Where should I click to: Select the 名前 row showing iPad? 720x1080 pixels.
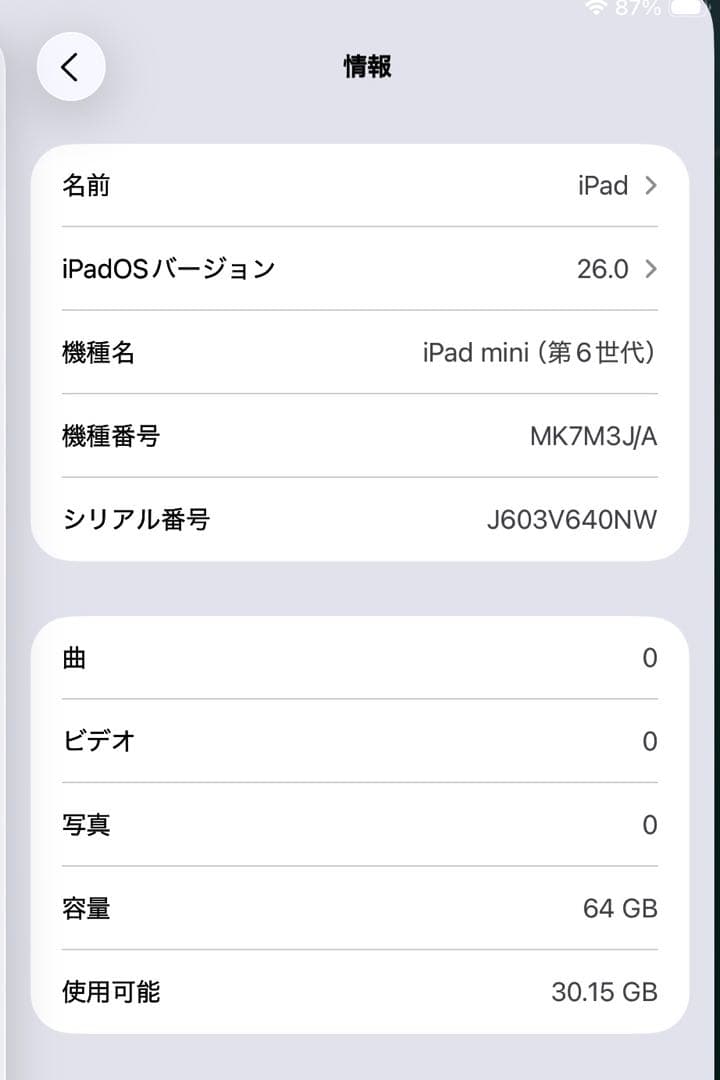point(360,185)
